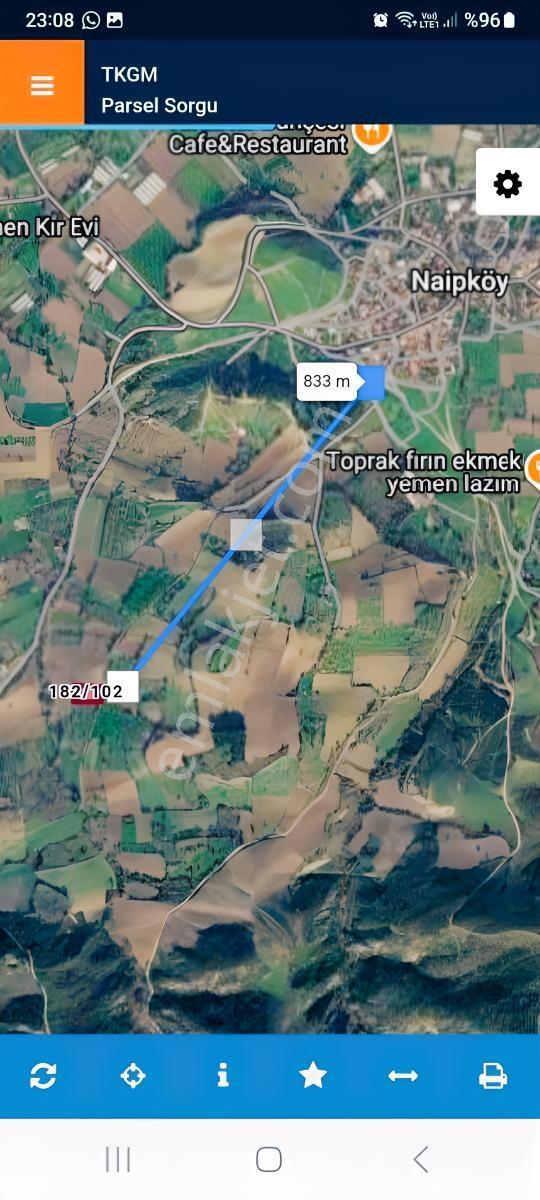Viewport: 540px width, 1200px height.
Task: Open the hamburger menu drawer
Action: pyautogui.click(x=42, y=84)
